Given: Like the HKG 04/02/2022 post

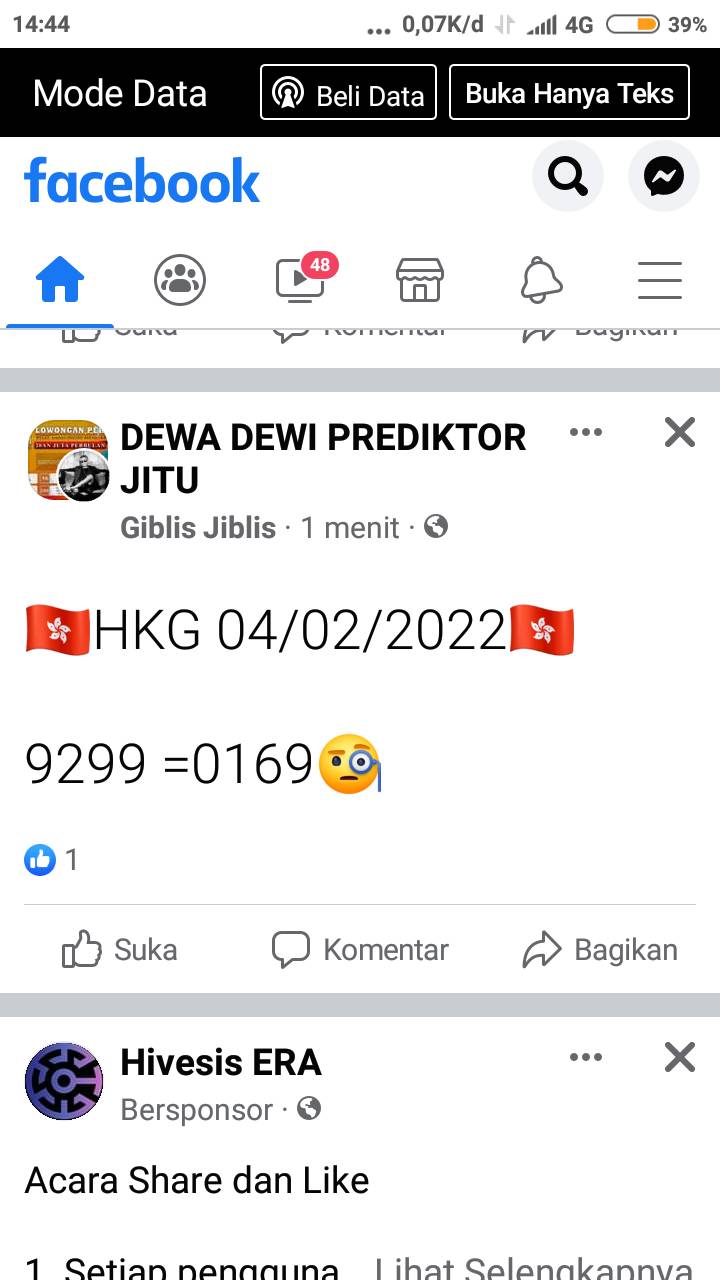Looking at the screenshot, I should pyautogui.click(x=120, y=949).
